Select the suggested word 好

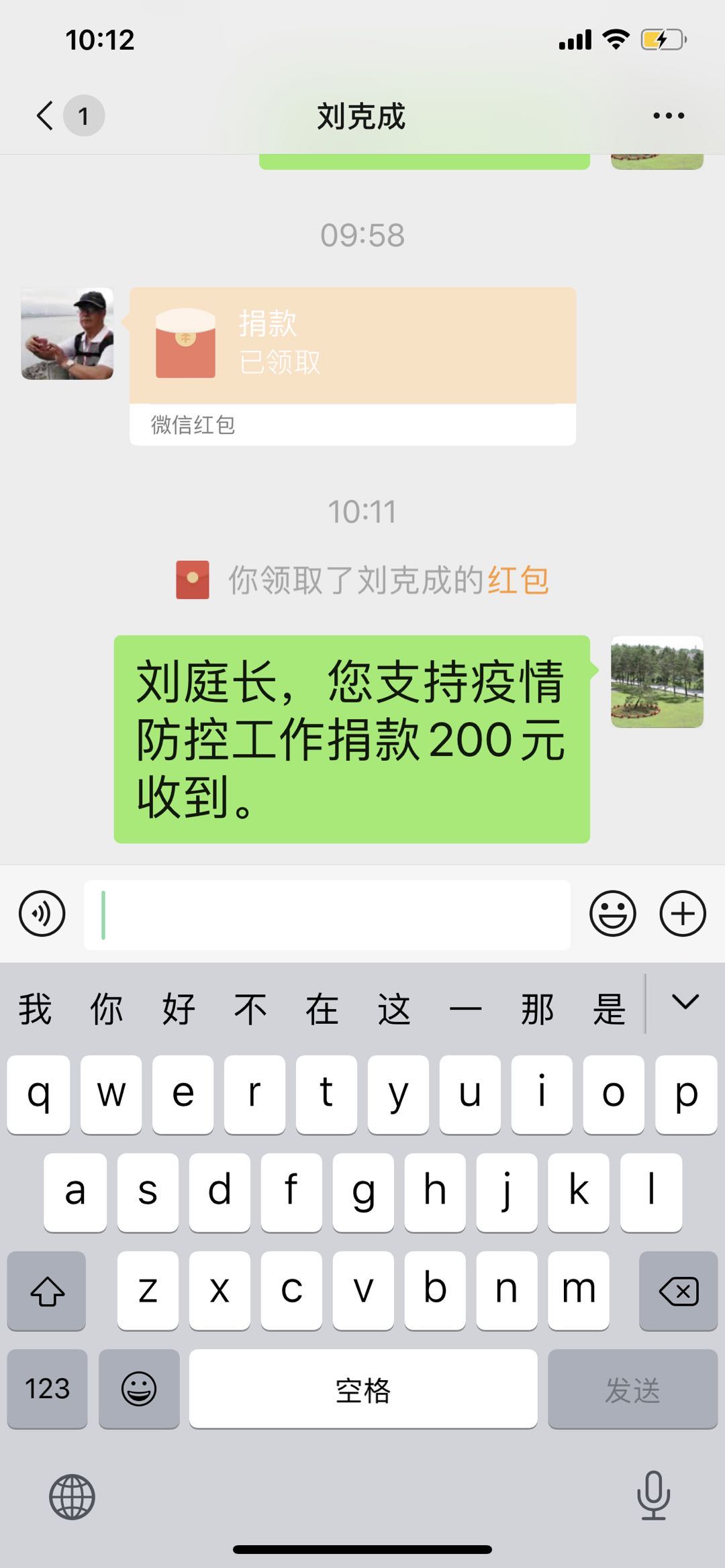(179, 1009)
